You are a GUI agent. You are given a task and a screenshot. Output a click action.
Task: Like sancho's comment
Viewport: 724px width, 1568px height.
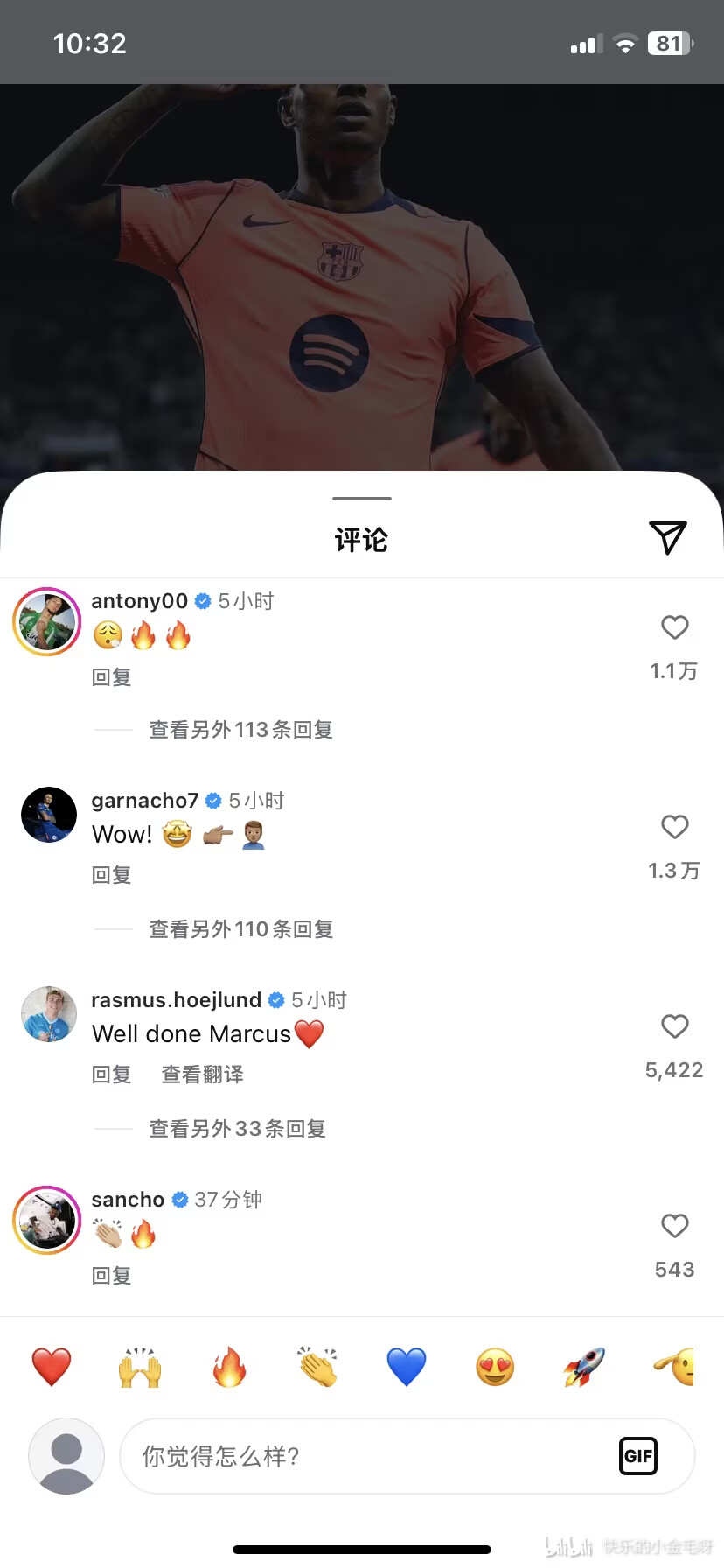click(674, 1226)
